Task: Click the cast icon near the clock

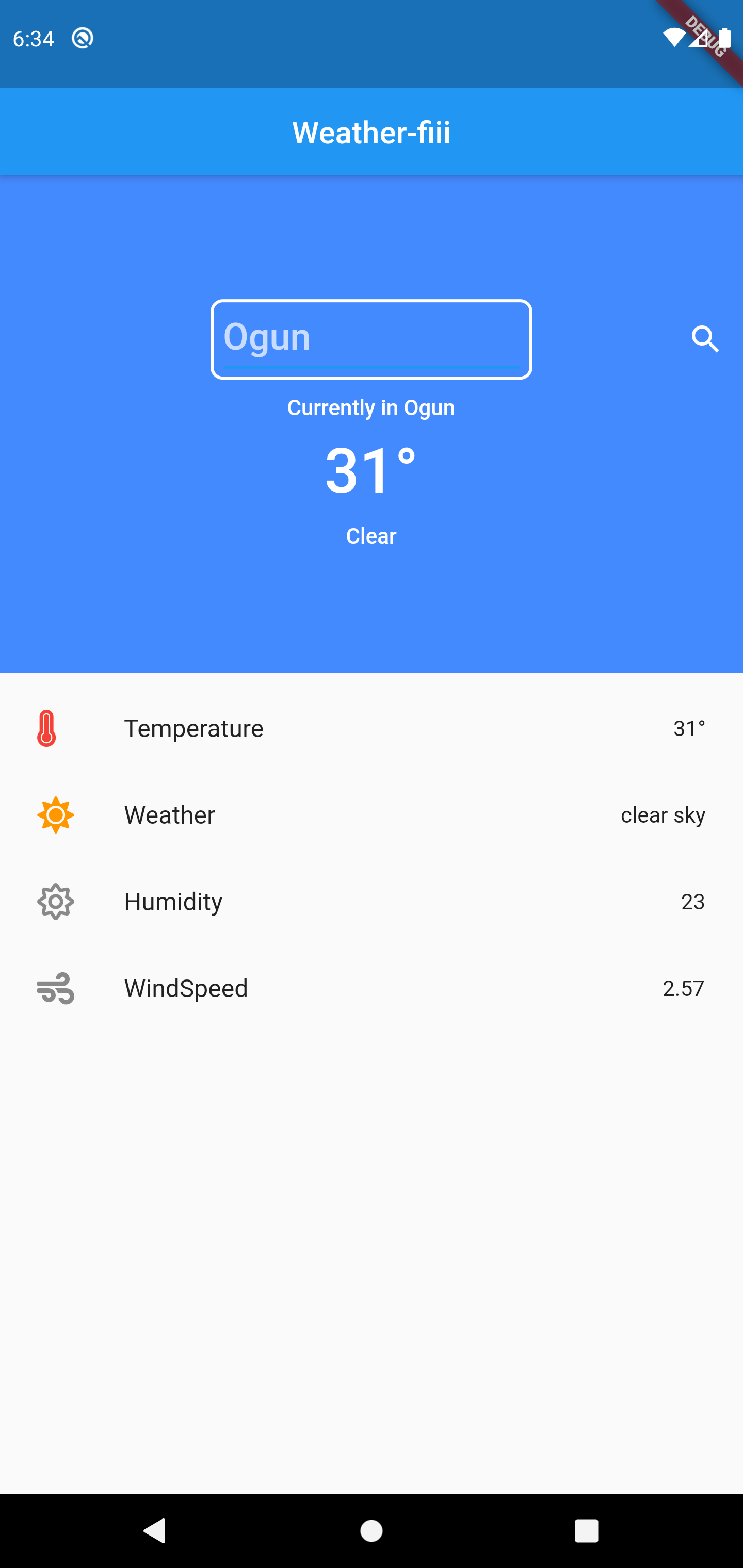Action: [x=83, y=38]
